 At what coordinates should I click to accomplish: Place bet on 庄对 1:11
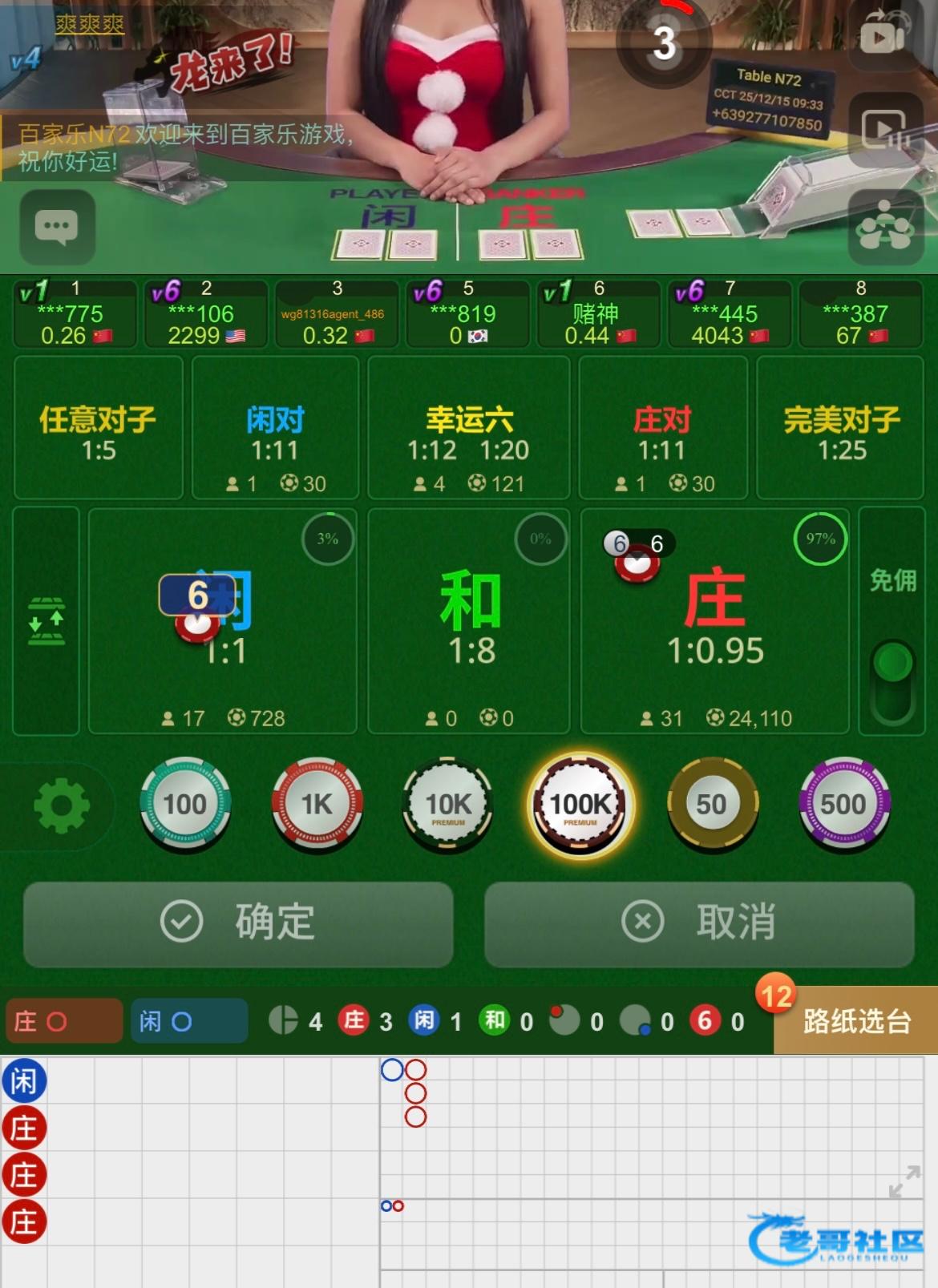662,429
